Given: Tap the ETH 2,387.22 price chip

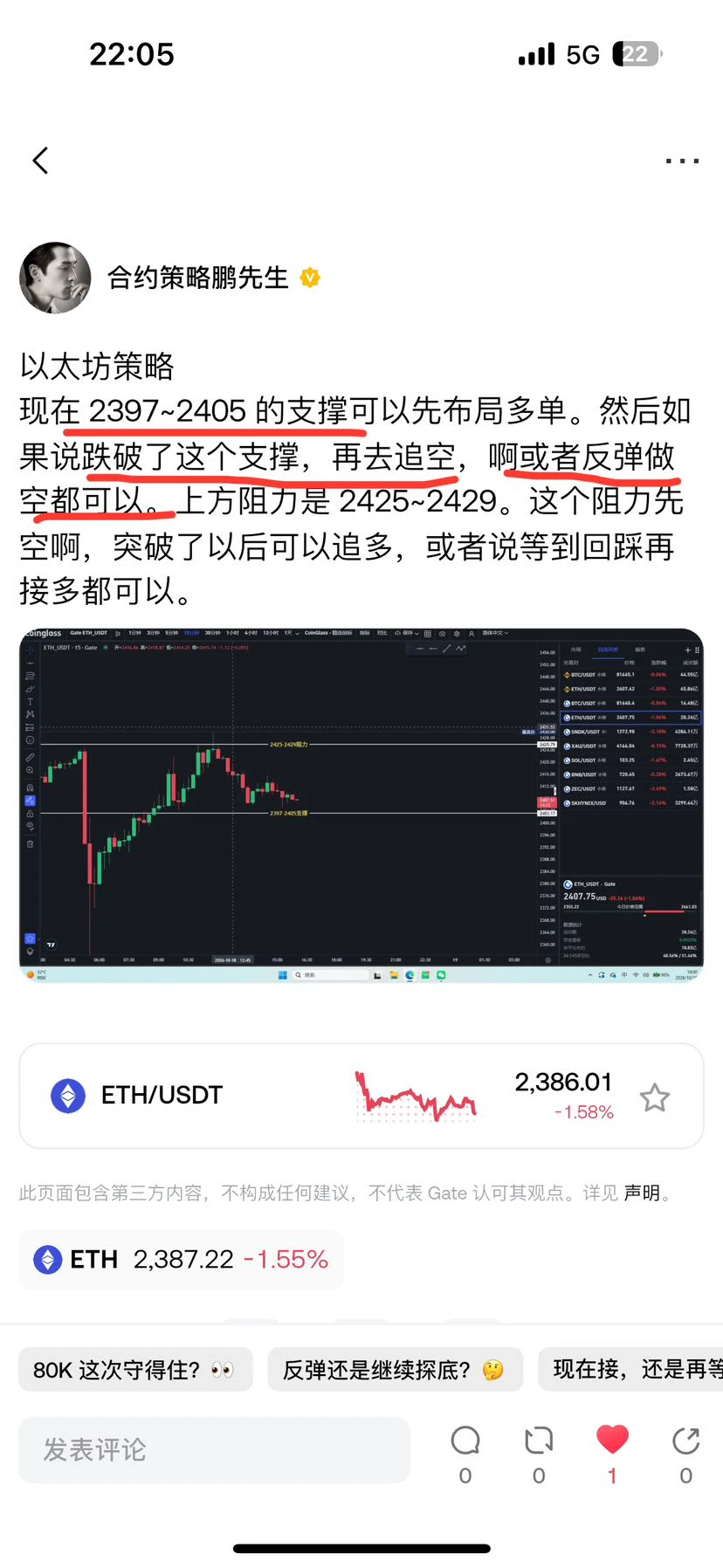Looking at the screenshot, I should tap(181, 1259).
